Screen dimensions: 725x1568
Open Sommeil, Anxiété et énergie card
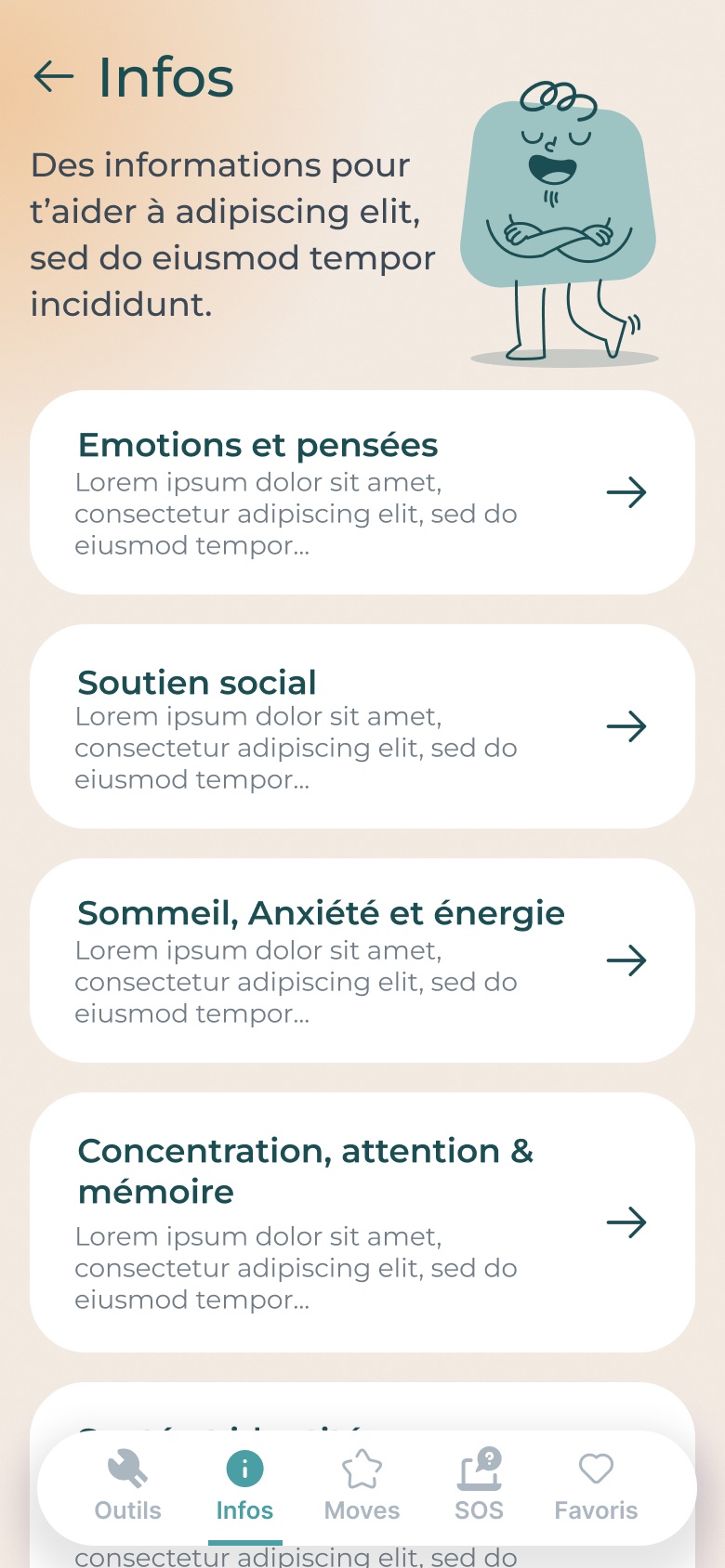[362, 960]
